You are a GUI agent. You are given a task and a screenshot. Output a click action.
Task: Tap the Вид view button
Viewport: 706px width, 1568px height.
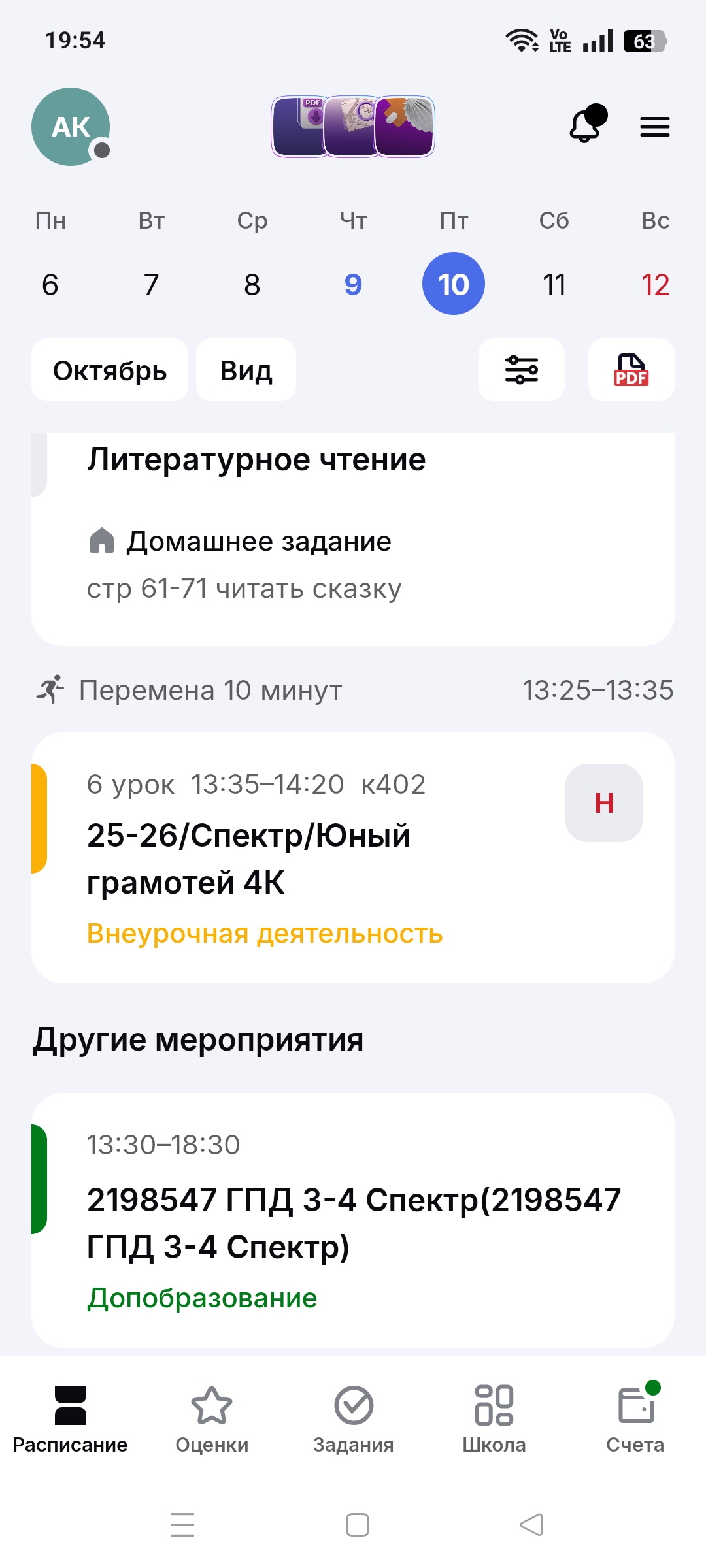pos(246,370)
